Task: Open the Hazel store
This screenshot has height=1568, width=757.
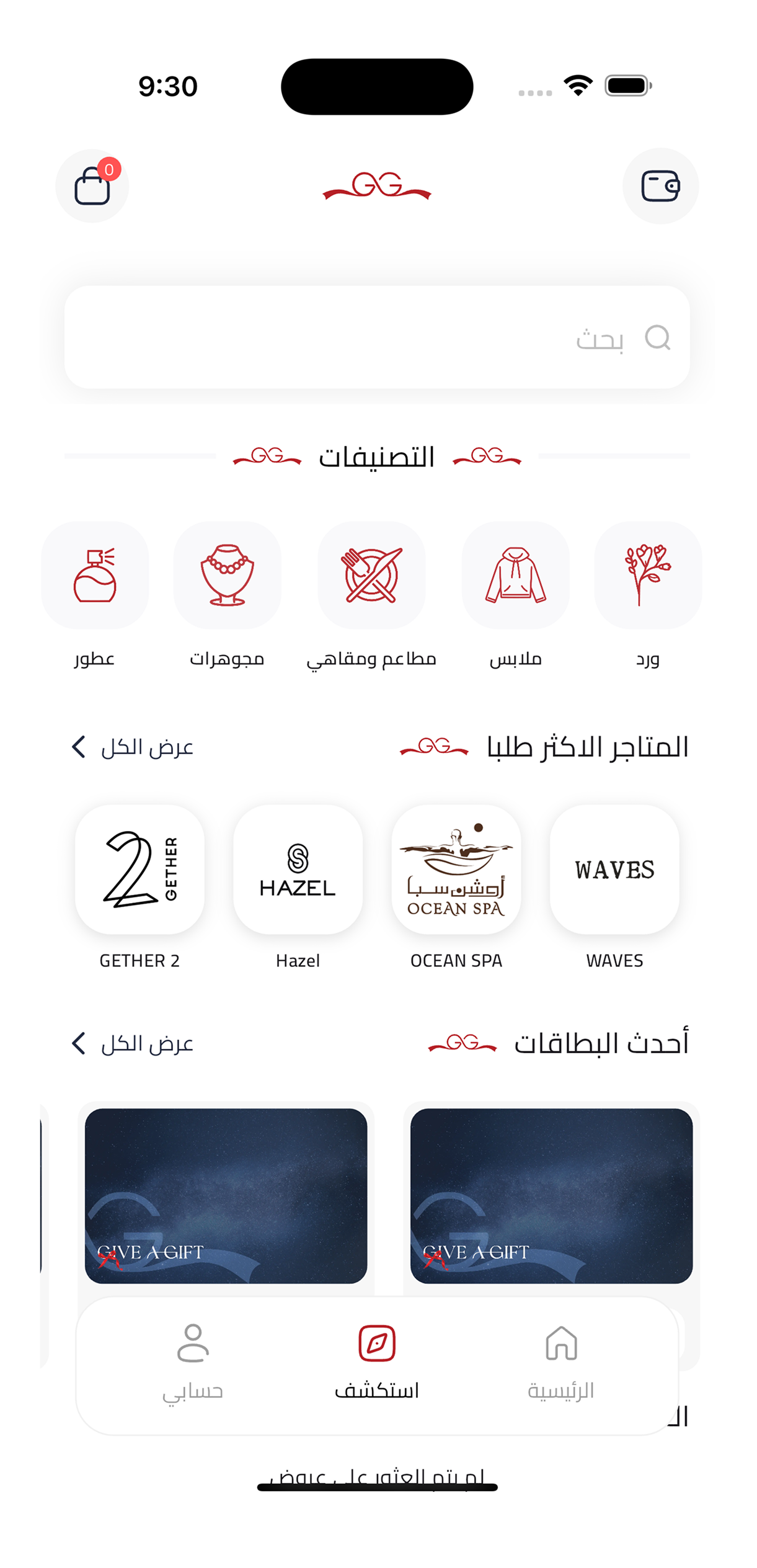Action: [298, 887]
